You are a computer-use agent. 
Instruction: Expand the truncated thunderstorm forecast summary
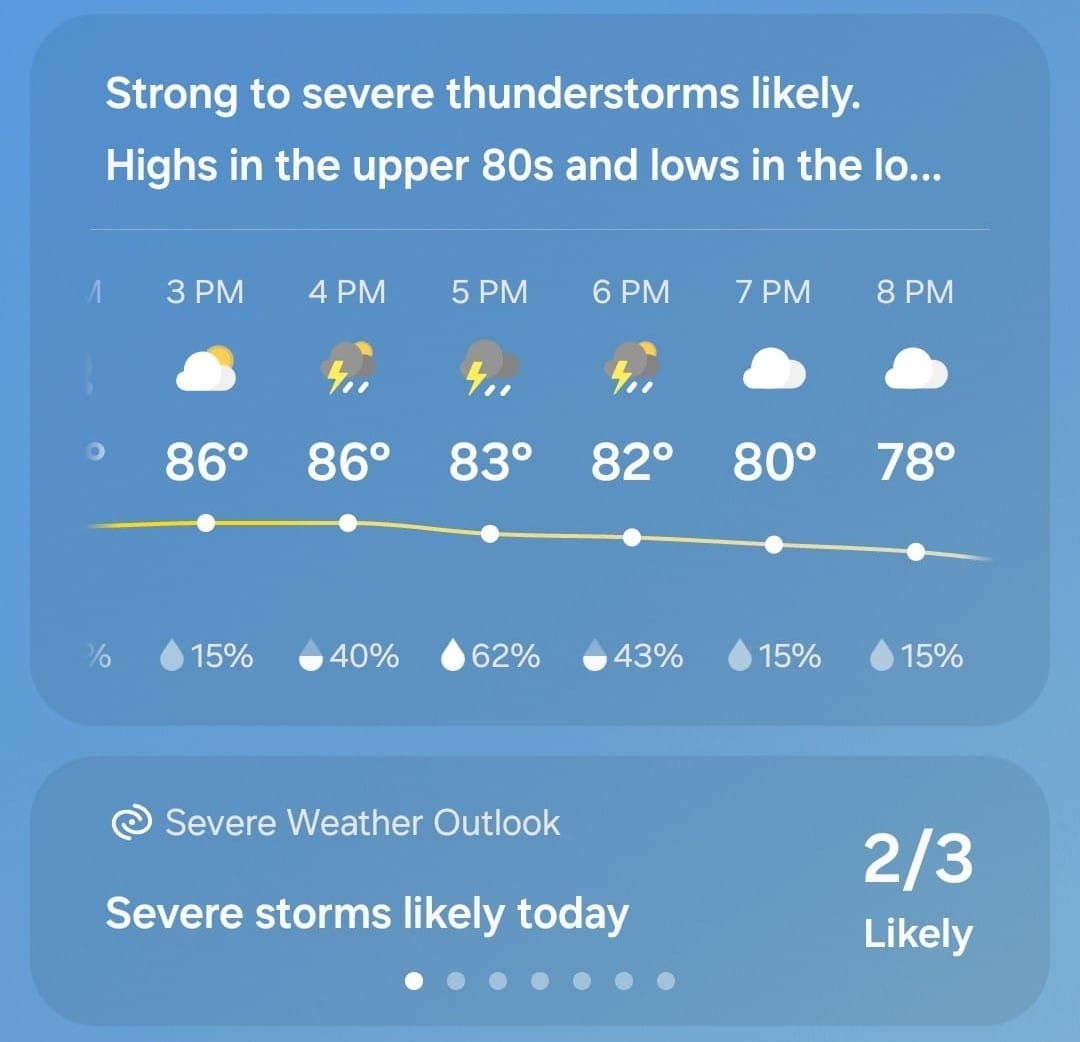(x=525, y=131)
